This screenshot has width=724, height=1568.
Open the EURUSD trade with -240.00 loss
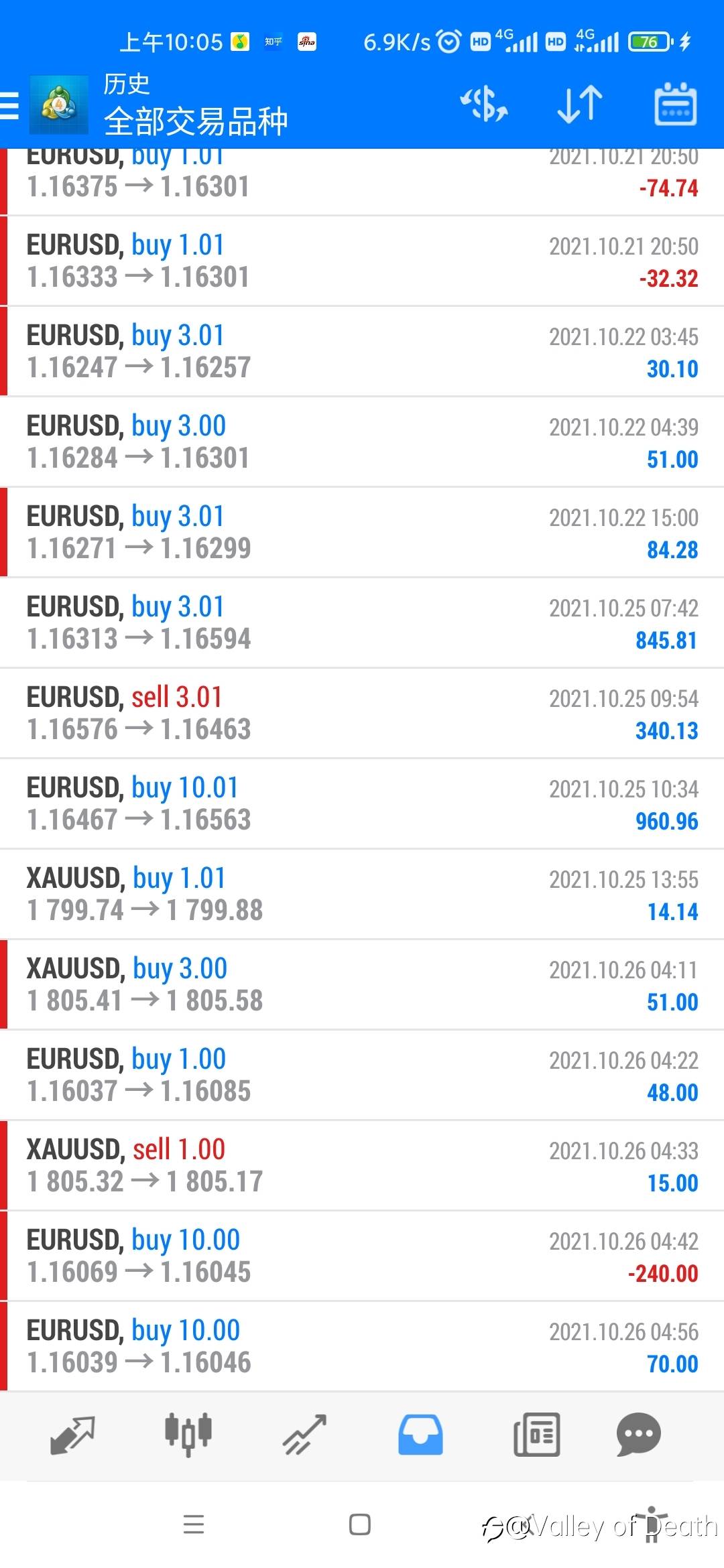click(362, 1256)
